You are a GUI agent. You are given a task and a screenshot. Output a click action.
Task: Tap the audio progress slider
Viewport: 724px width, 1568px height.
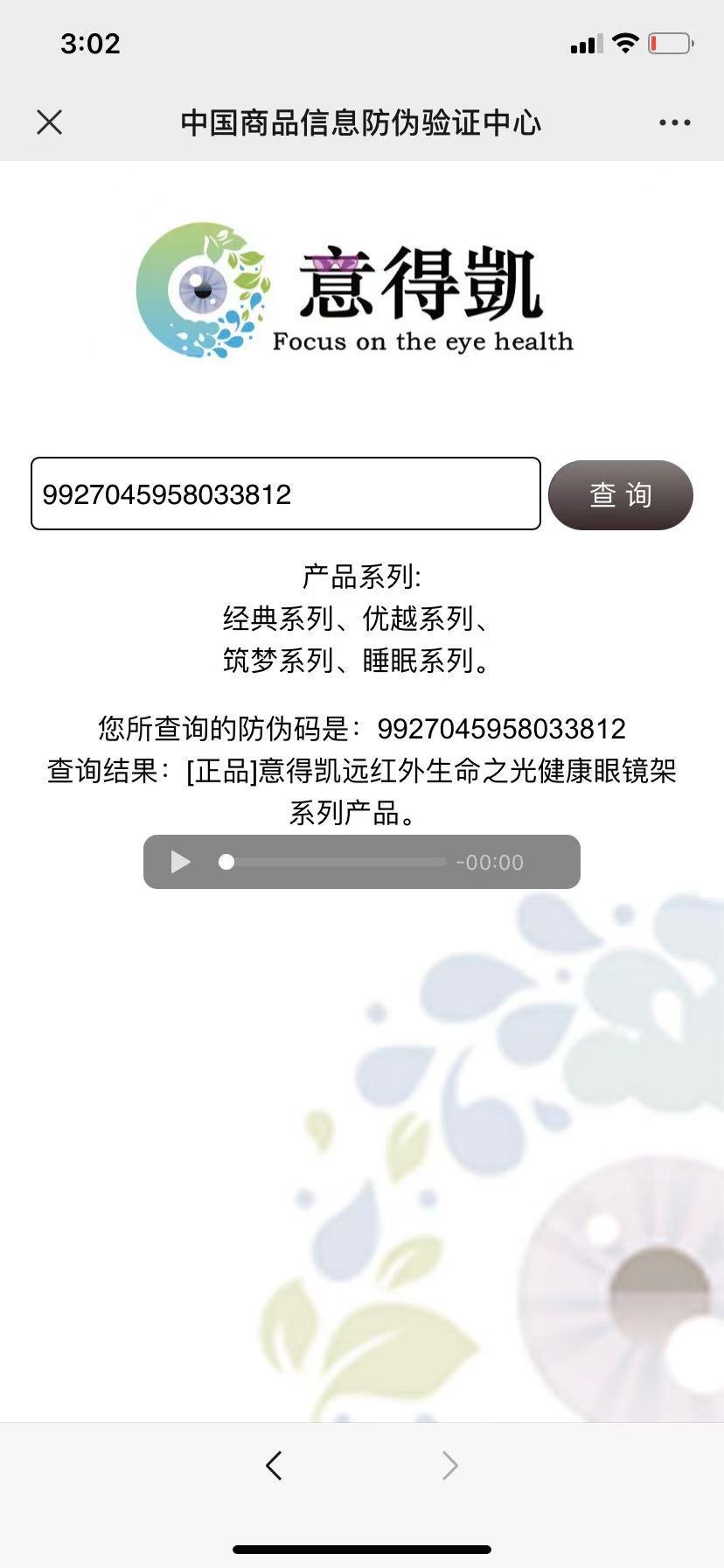tap(337, 862)
